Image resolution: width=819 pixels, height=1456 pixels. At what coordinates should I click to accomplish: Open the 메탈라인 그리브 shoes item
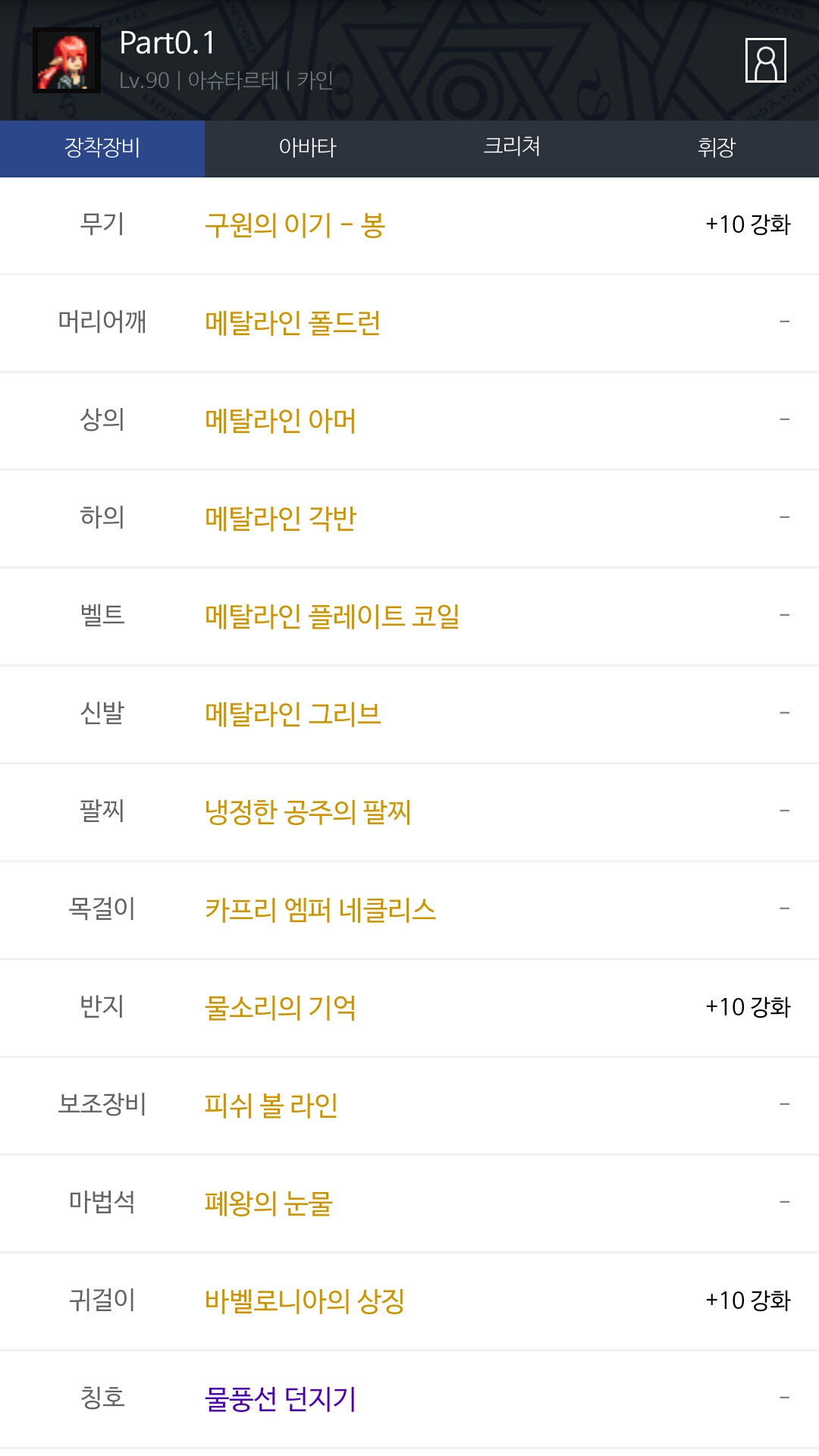tap(293, 714)
